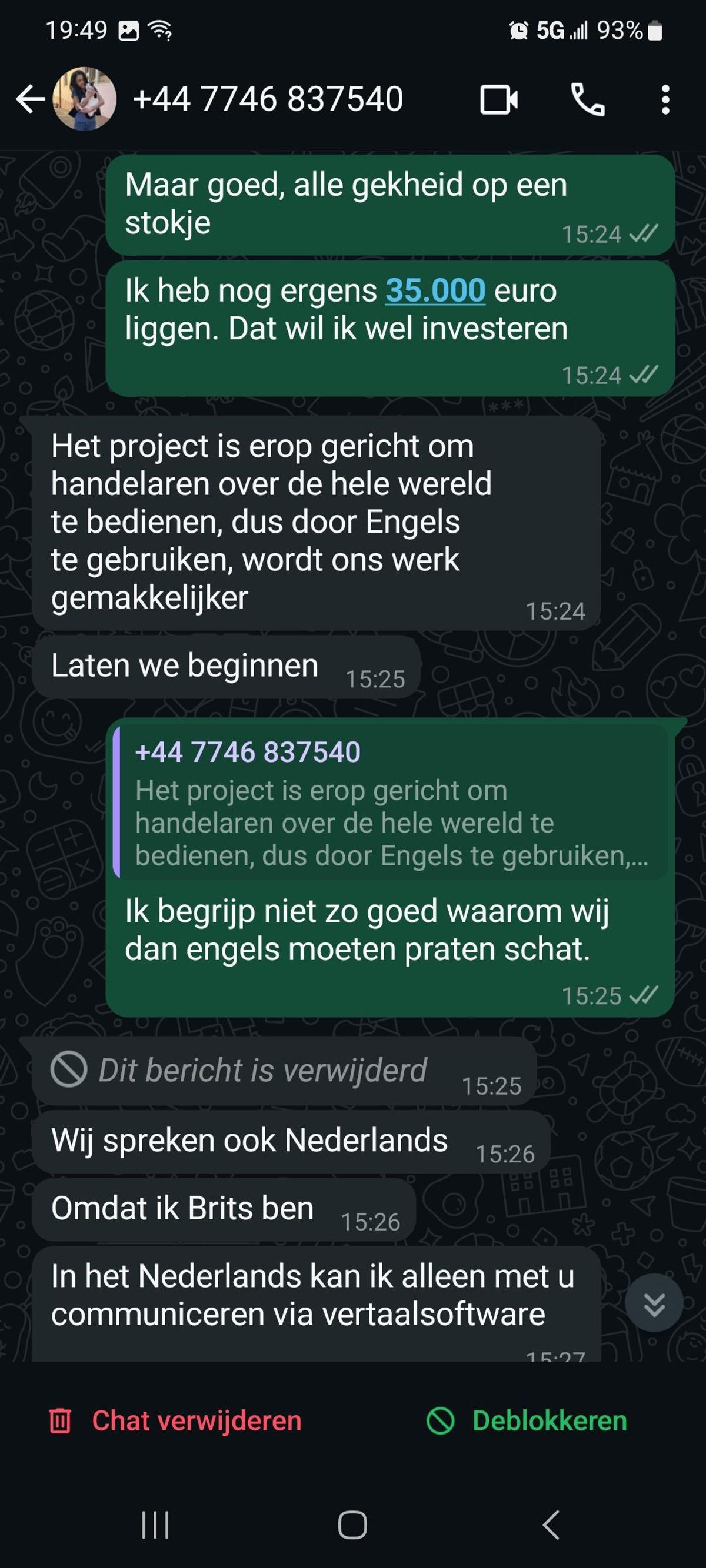
Task: Open contact profile photo for +44 7746 837540
Action: point(84,99)
